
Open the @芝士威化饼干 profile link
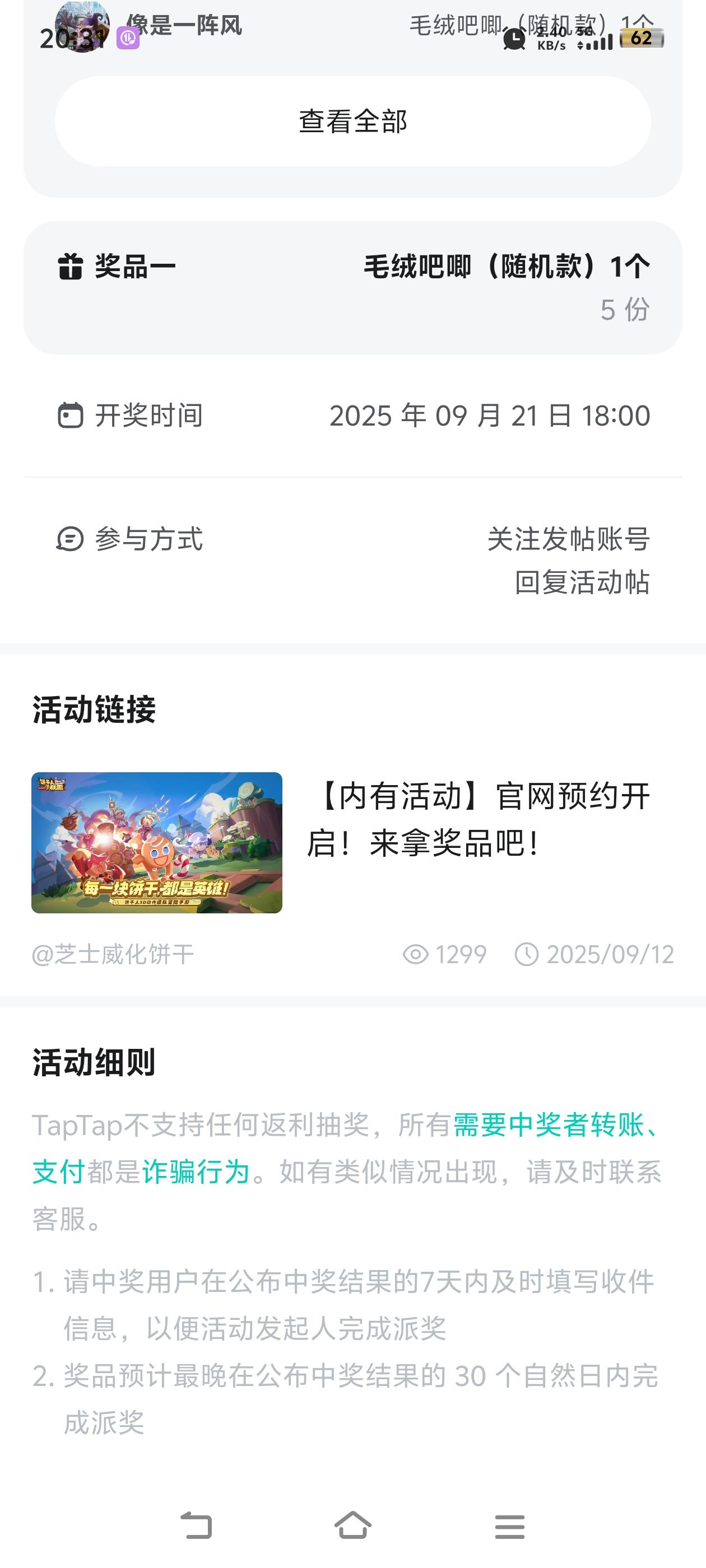click(113, 955)
